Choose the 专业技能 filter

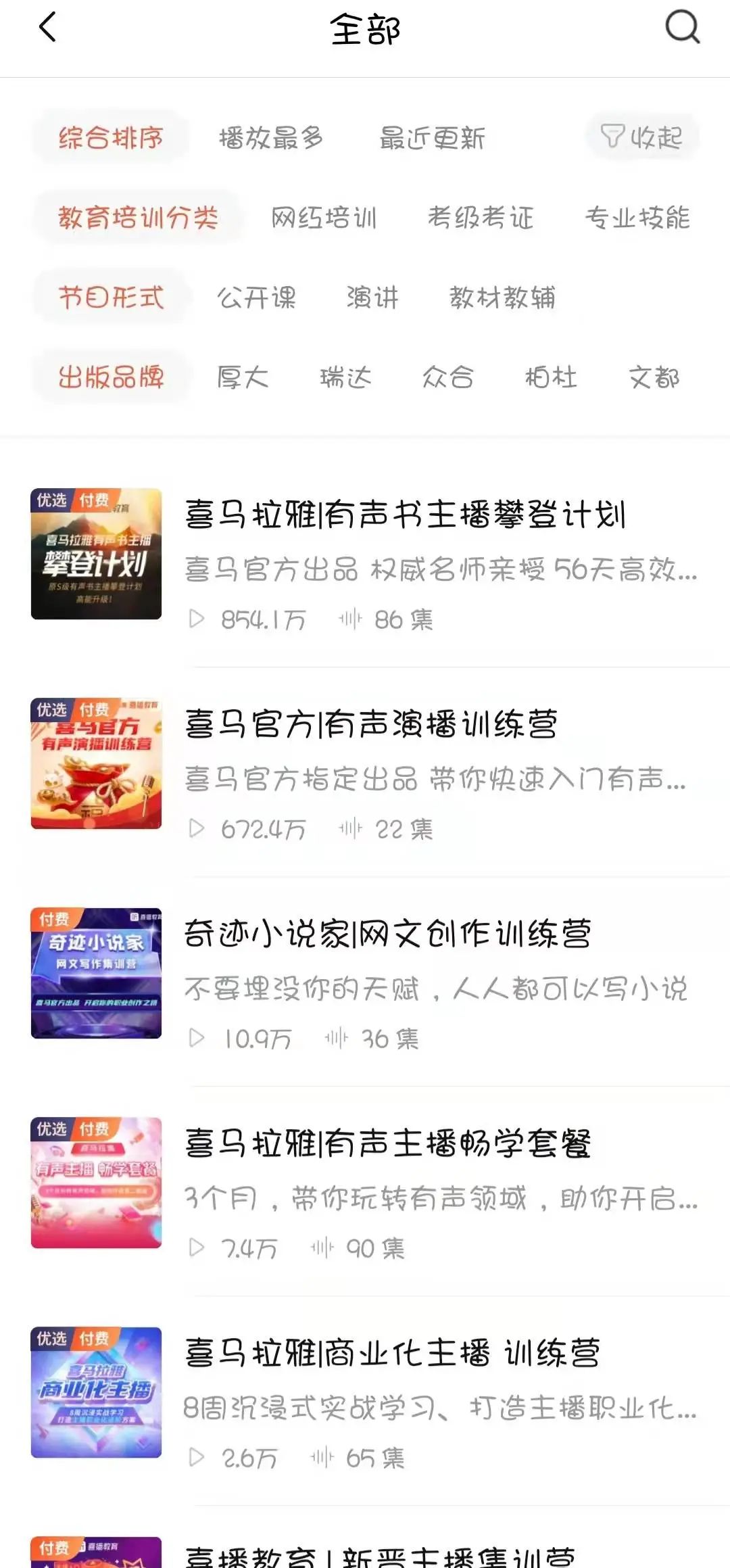pyautogui.click(x=637, y=218)
